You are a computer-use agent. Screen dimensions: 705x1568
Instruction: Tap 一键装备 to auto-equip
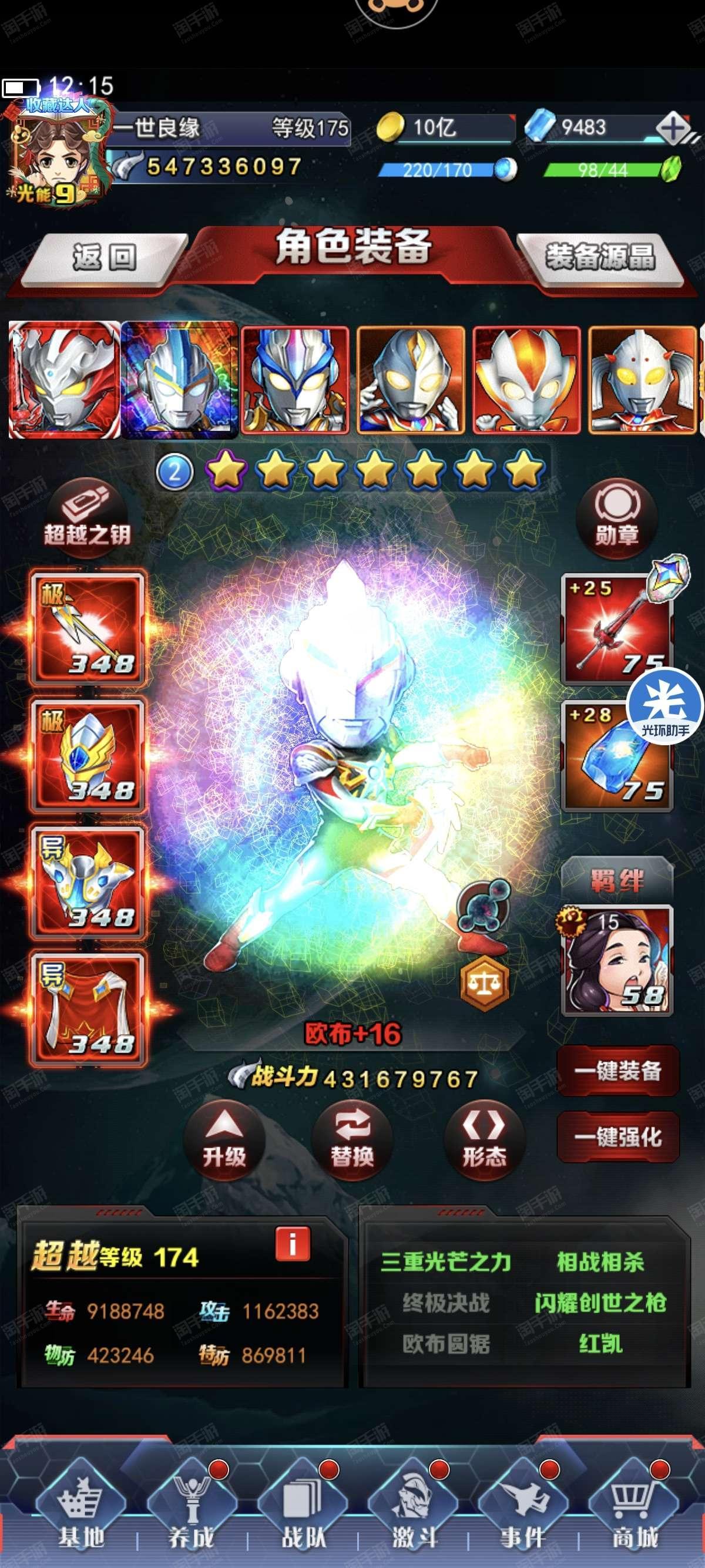(617, 1071)
